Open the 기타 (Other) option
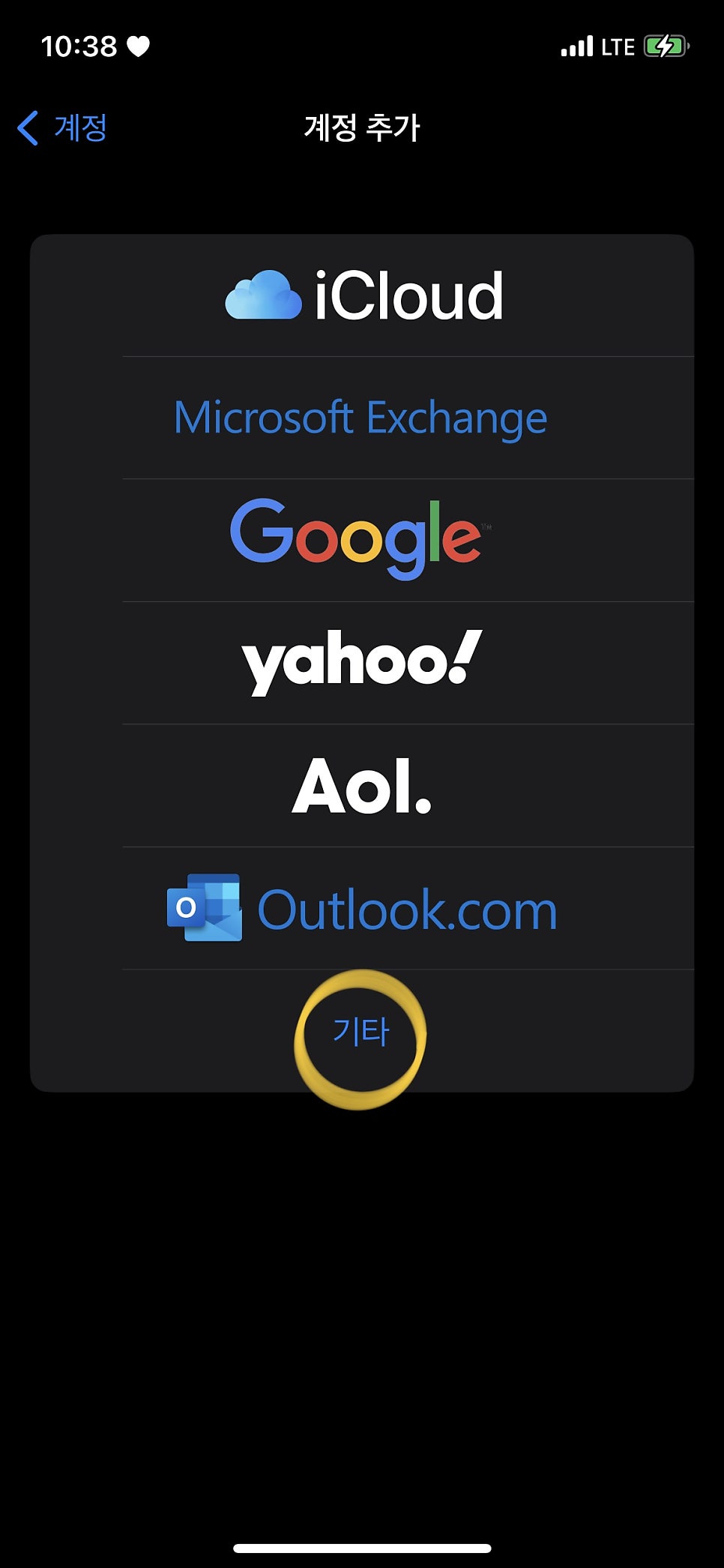 pos(362,1031)
